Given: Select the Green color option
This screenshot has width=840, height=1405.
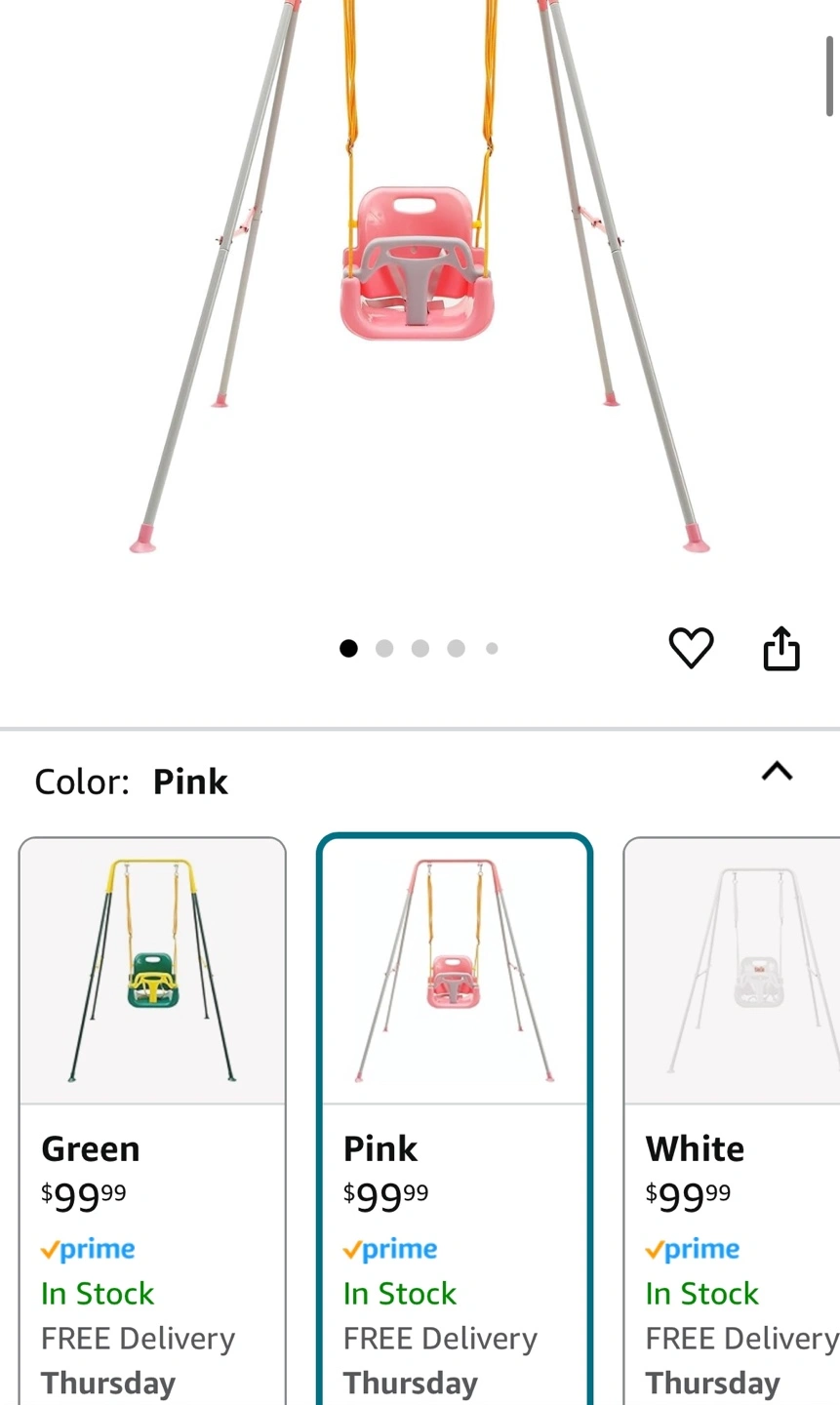Looking at the screenshot, I should [x=152, y=1120].
